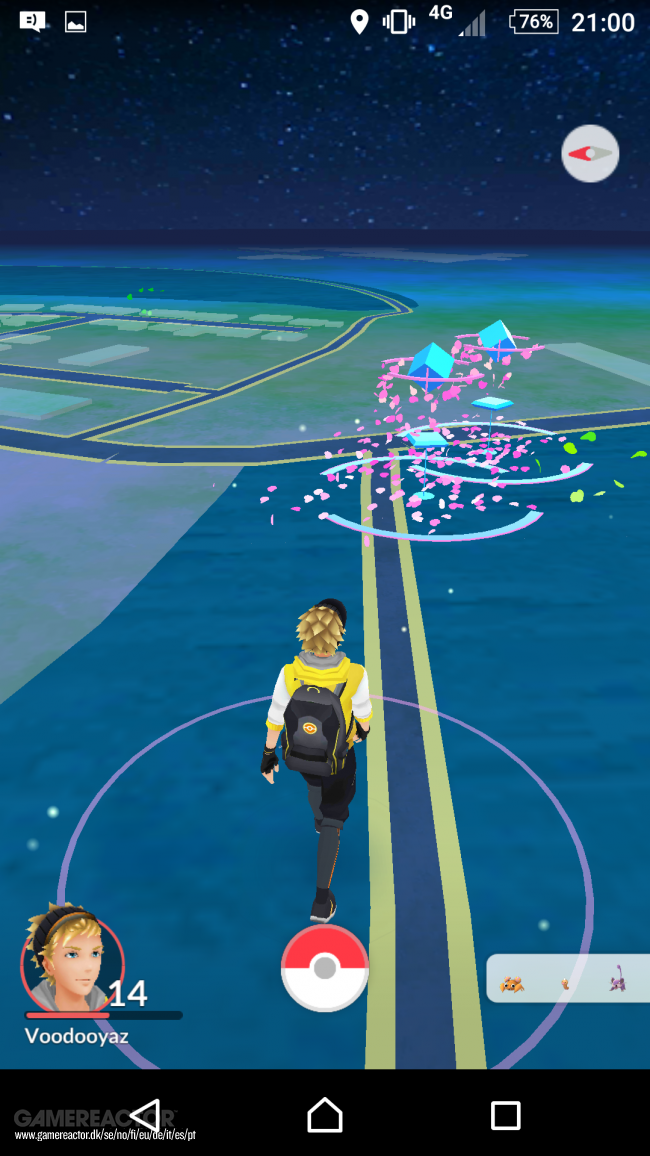This screenshot has width=650, height=1156.
Task: Open Voodooyaz trainer profile
Action: click(72, 960)
